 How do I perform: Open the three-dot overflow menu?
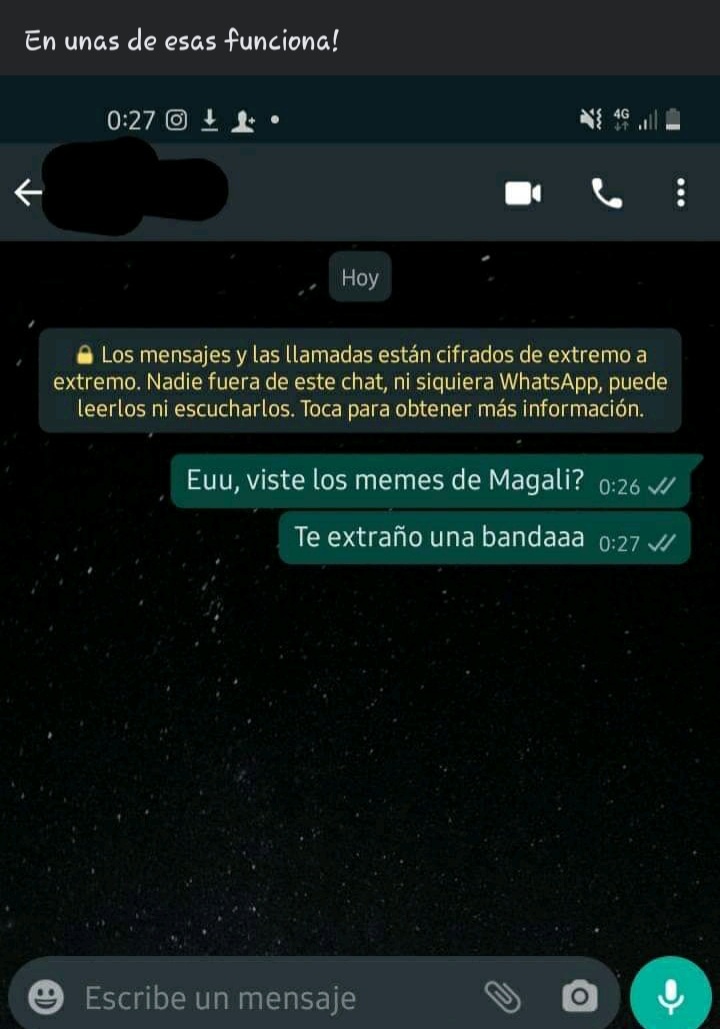[681, 193]
